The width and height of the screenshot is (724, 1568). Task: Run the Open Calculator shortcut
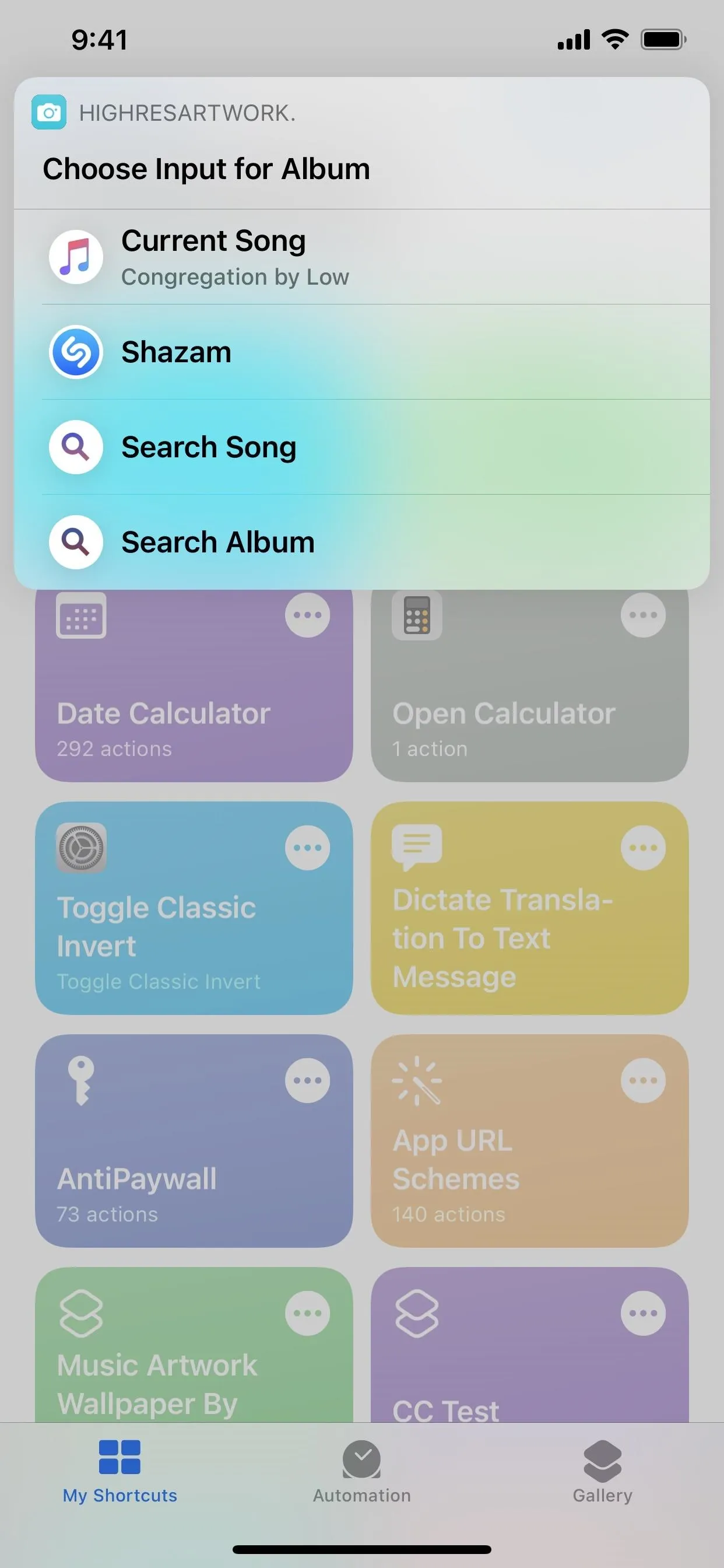[529, 686]
